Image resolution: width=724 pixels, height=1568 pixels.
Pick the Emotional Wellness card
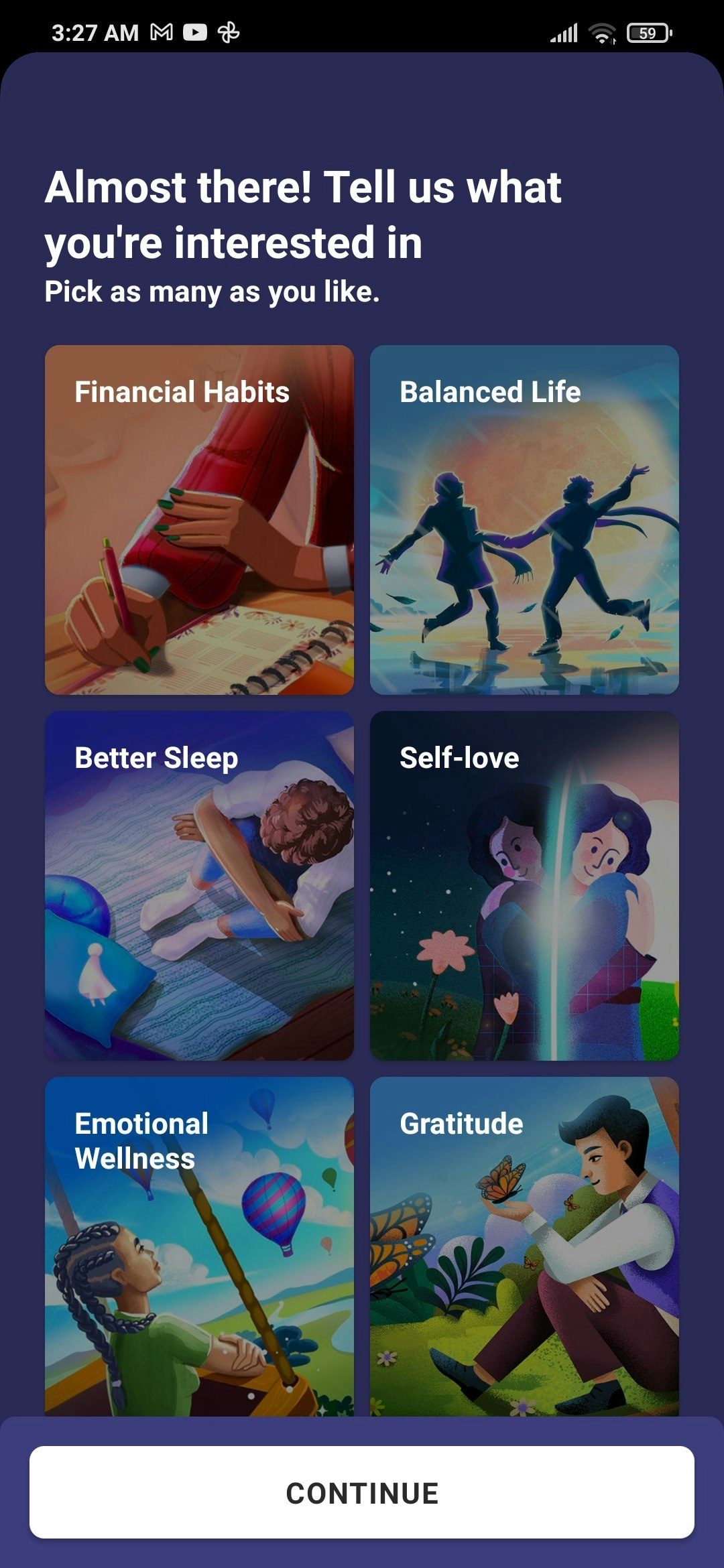point(199,1246)
